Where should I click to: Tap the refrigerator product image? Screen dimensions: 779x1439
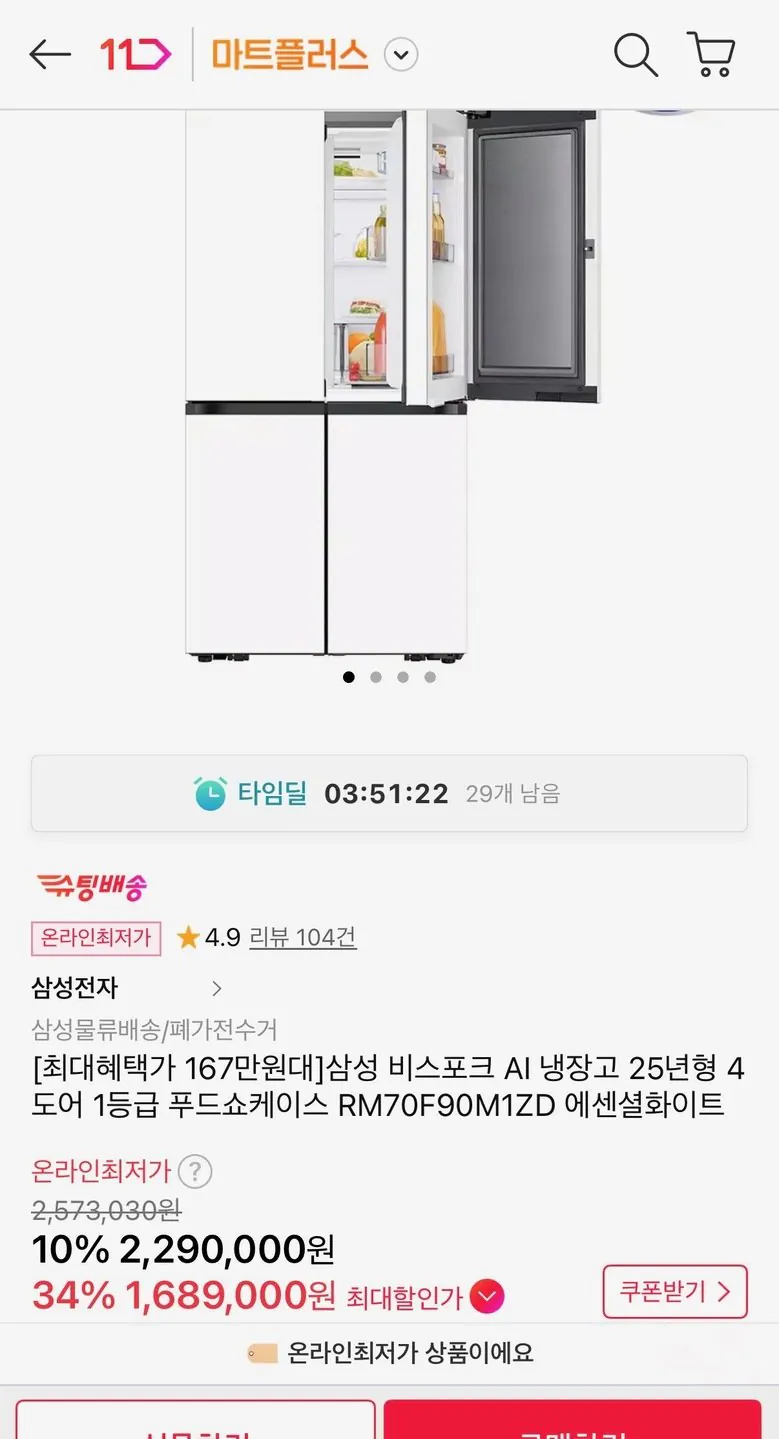390,390
